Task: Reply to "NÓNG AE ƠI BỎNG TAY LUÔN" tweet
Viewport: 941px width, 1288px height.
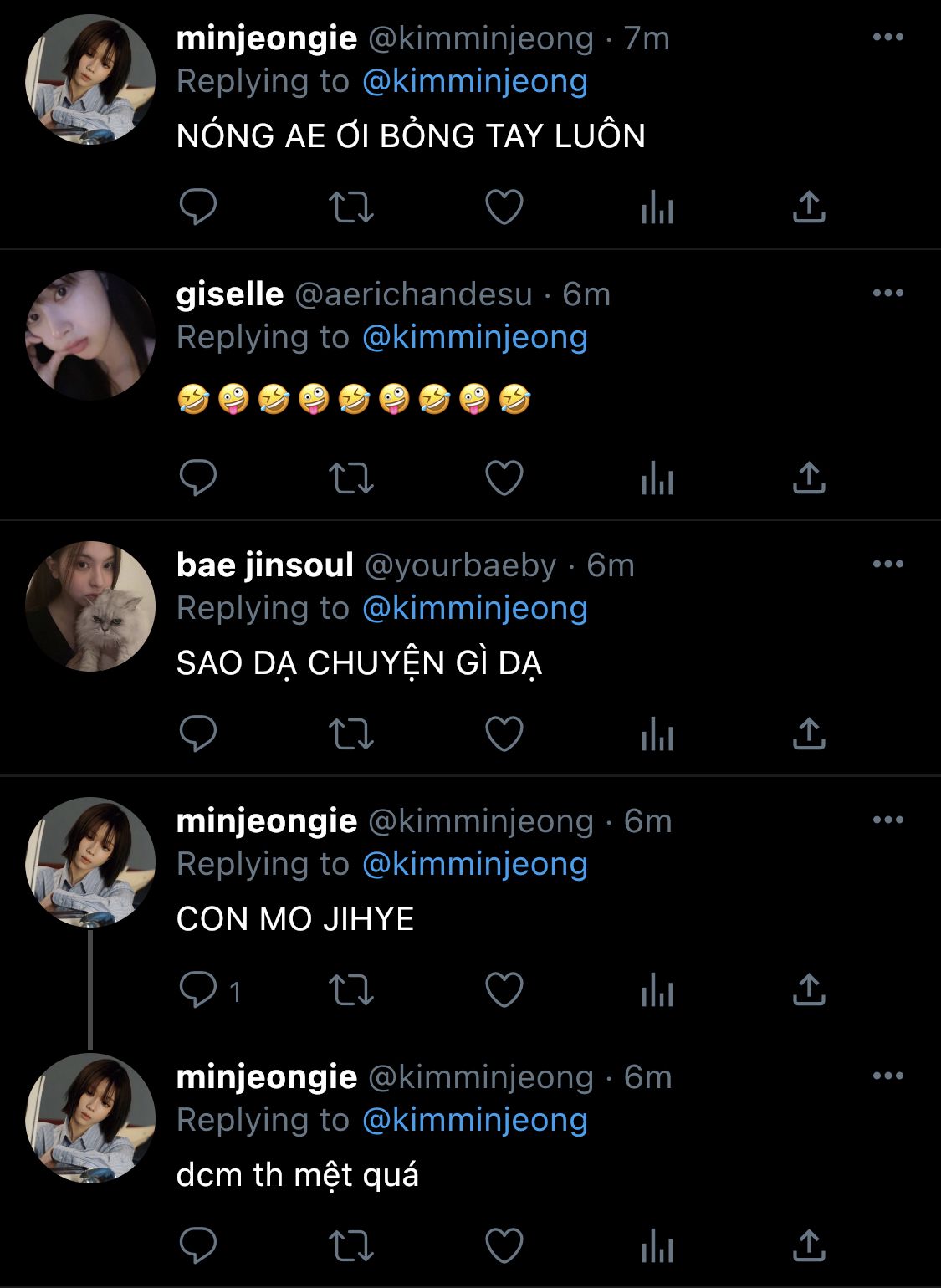Action: [198, 207]
